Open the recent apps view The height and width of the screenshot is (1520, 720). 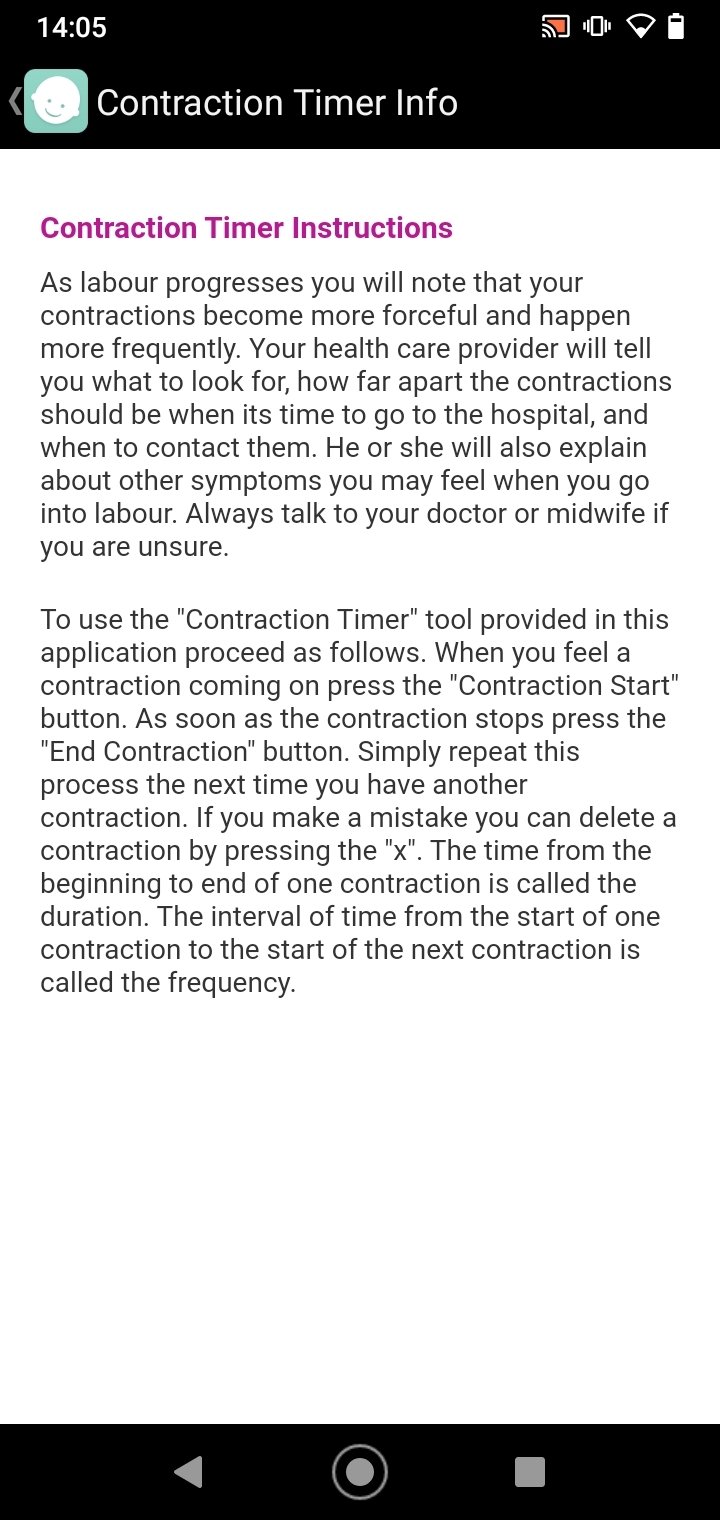[529, 1471]
